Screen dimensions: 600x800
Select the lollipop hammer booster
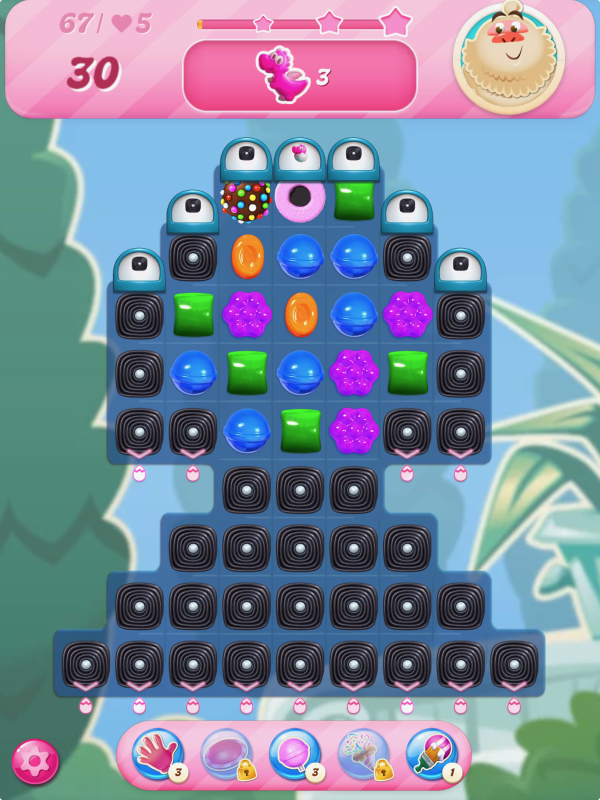click(294, 754)
